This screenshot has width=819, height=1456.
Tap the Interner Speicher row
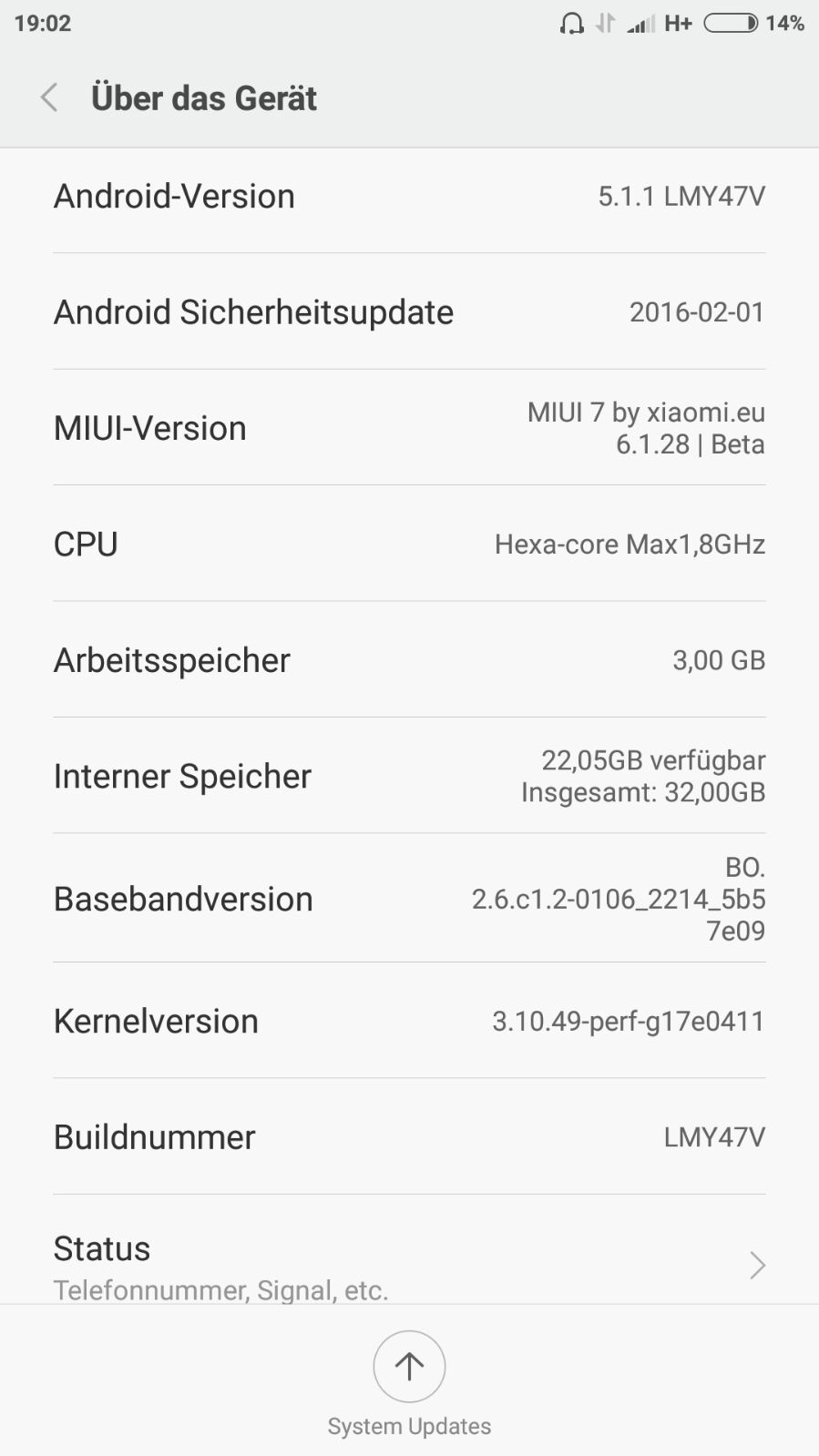point(409,776)
